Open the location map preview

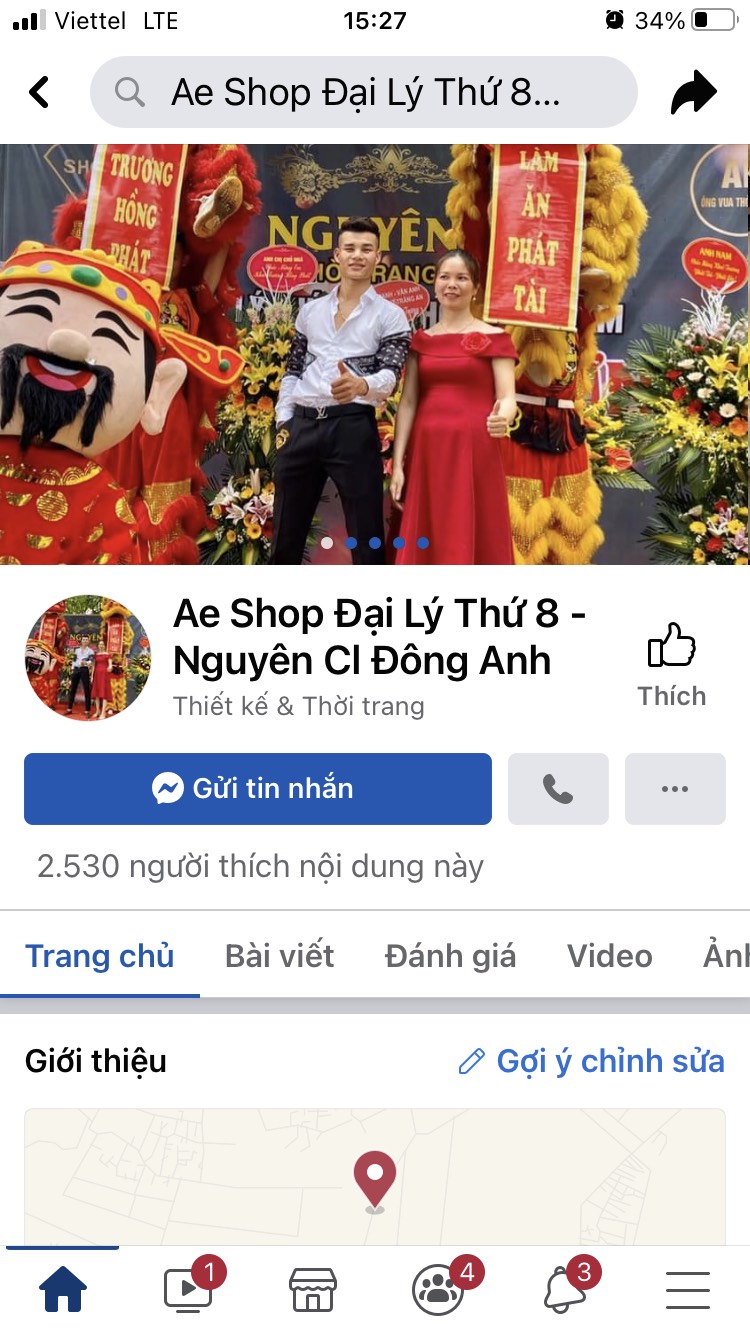tap(375, 1180)
